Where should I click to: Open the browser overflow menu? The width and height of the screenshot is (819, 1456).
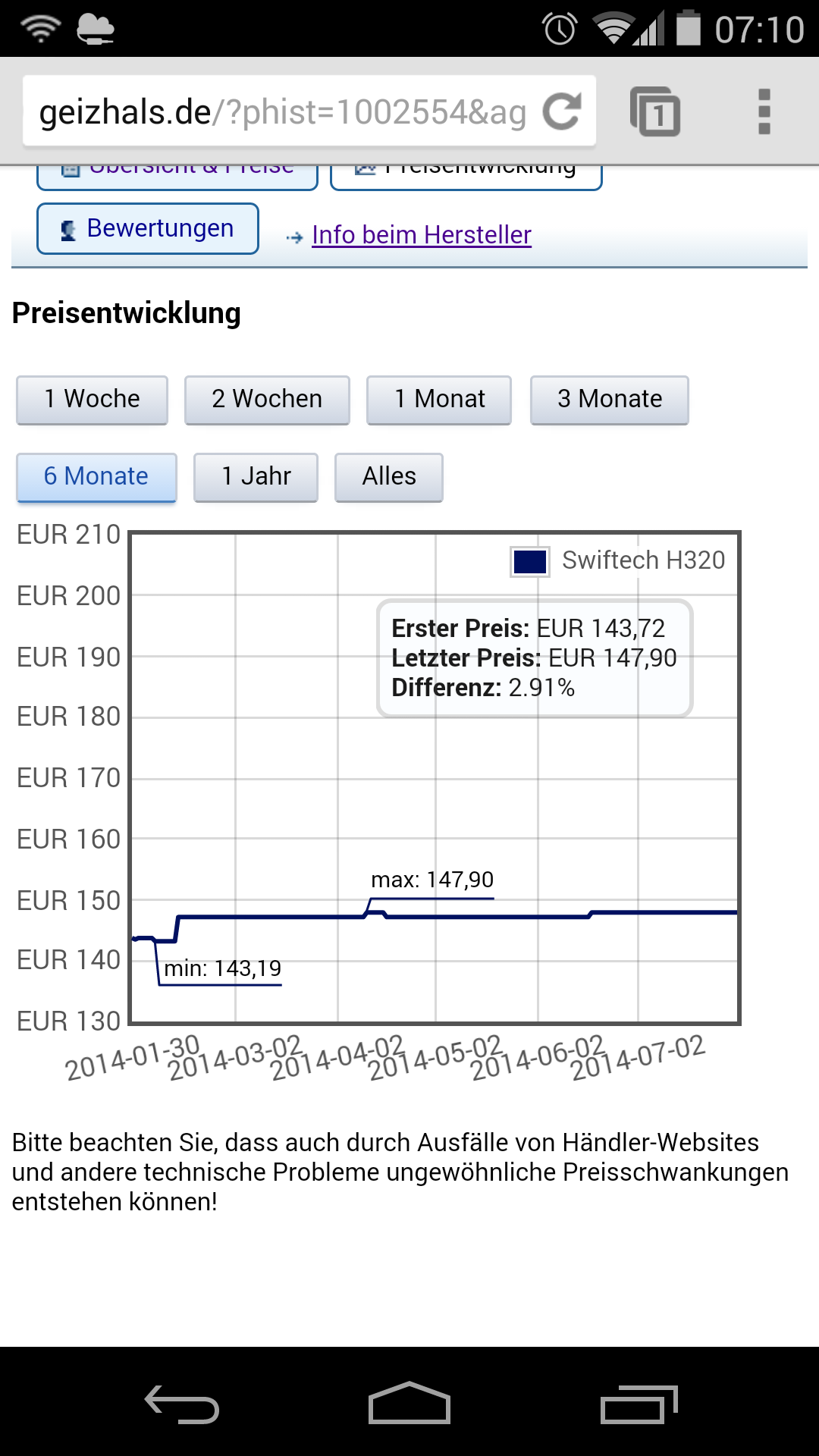764,111
